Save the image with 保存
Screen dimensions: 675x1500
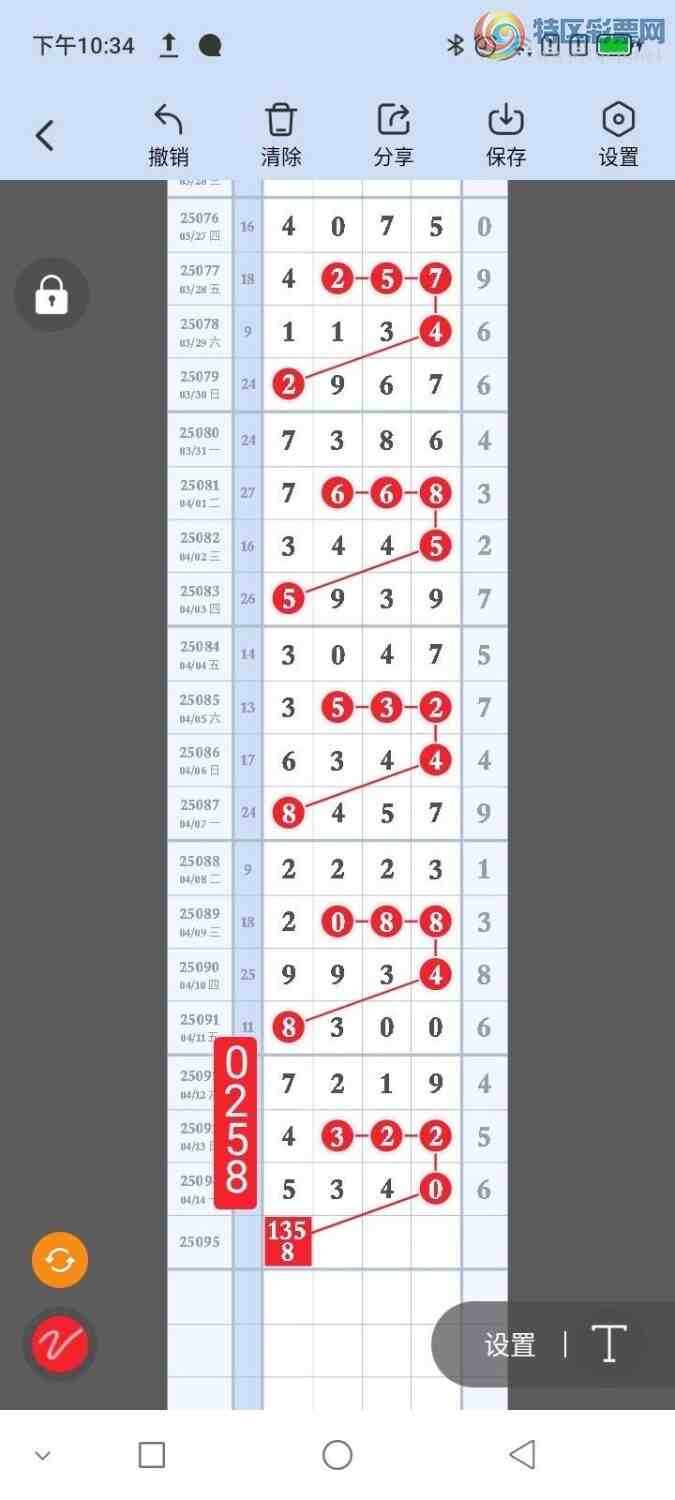(506, 135)
